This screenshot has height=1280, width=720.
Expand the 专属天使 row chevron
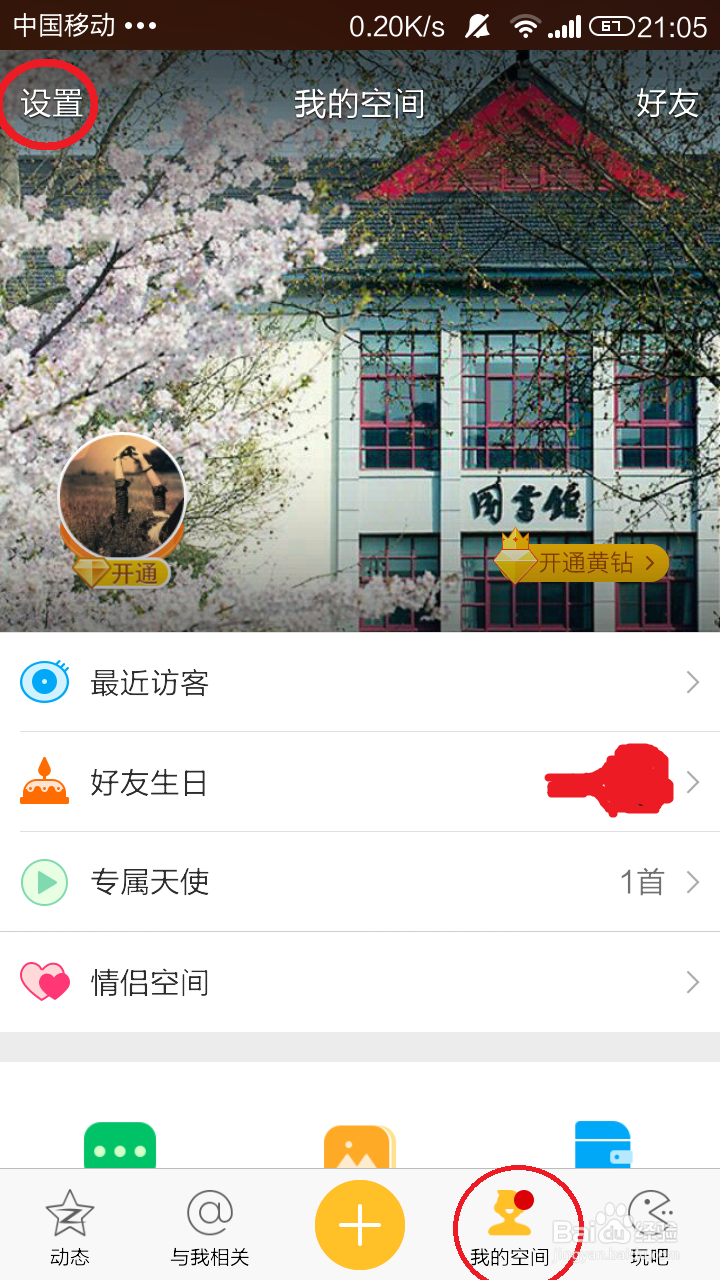692,882
